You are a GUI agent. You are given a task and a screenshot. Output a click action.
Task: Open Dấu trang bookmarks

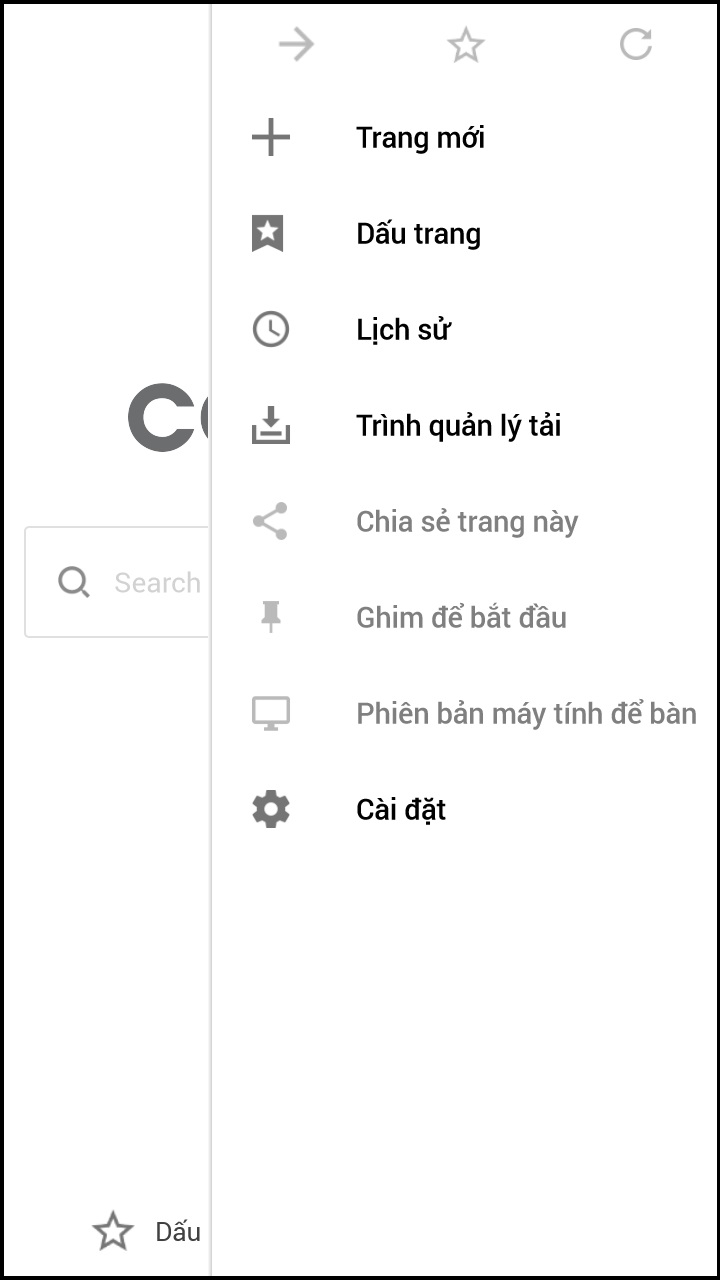418,234
